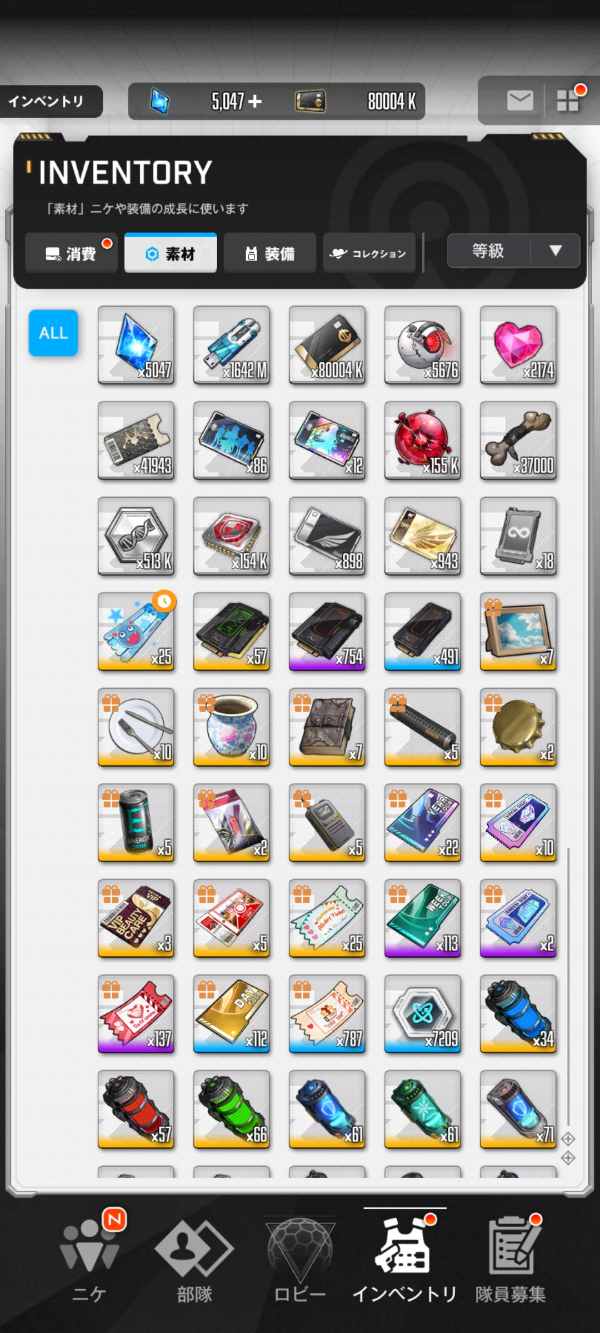
Task: Switch to the 消費 tab
Action: [x=71, y=254]
